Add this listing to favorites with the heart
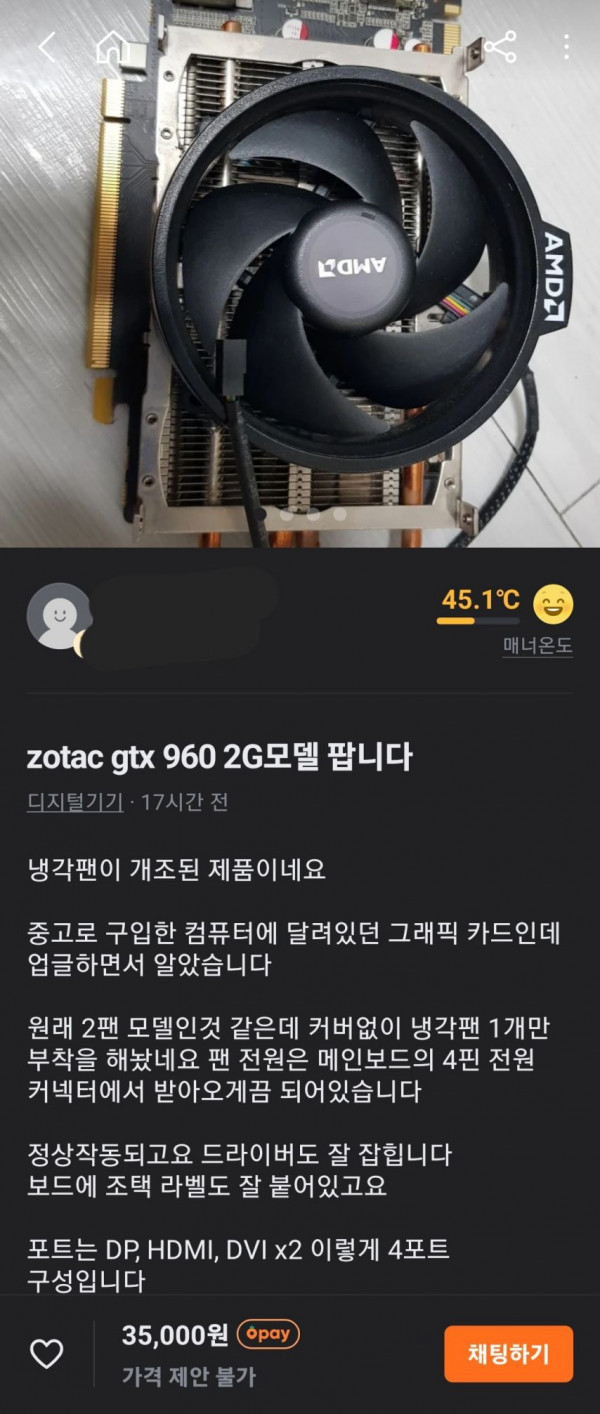Screen dimensions: 600x1414 coord(46,1354)
